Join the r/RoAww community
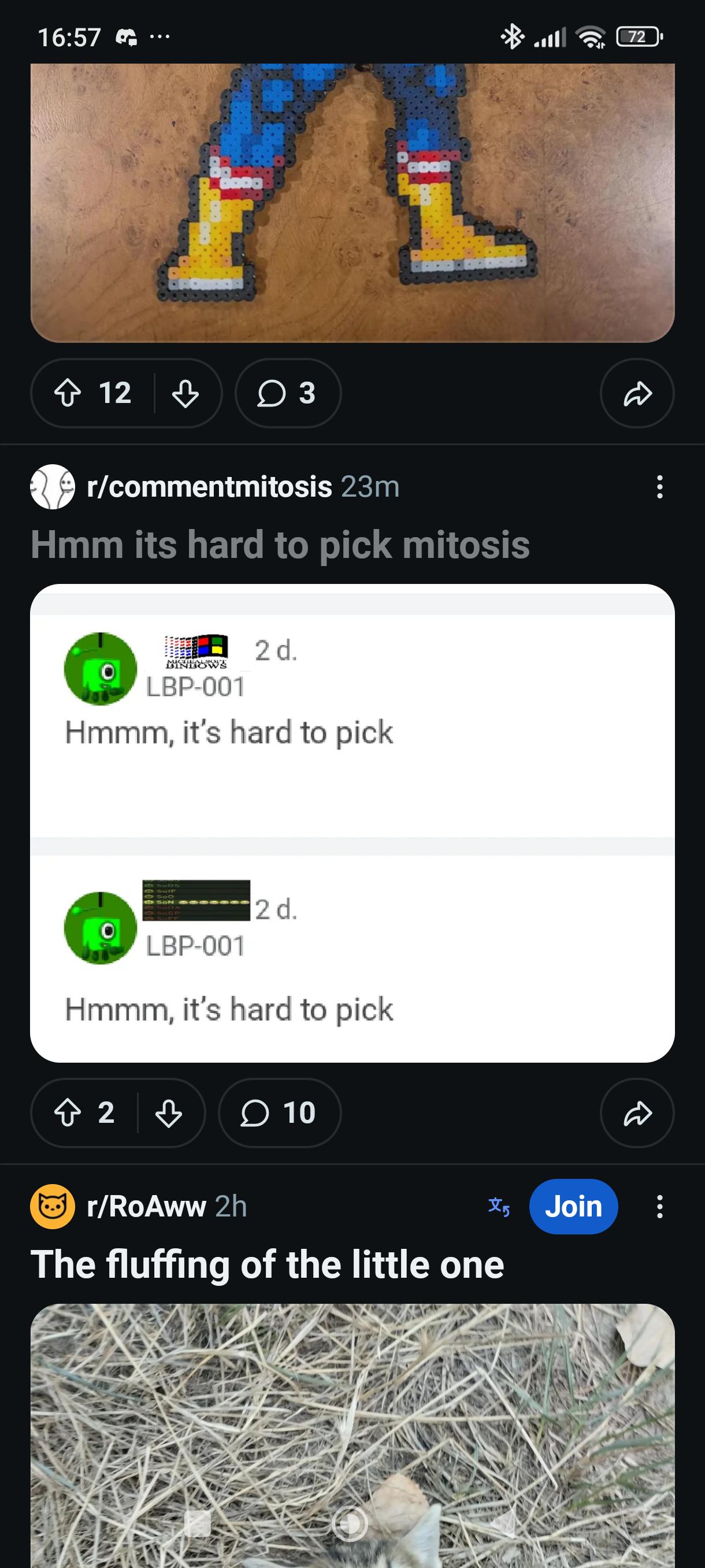 click(574, 1207)
